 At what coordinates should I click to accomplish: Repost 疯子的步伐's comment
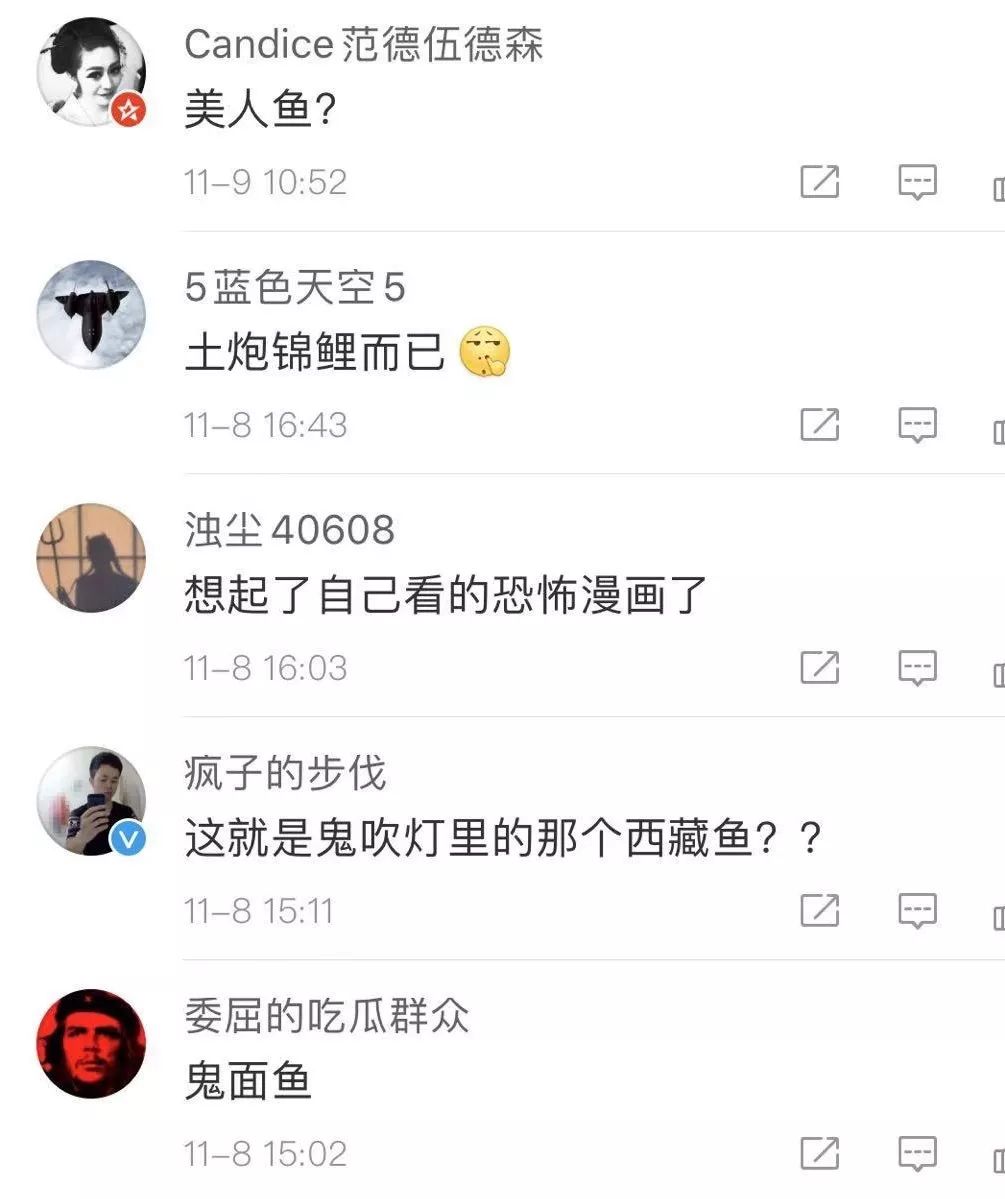coord(819,910)
